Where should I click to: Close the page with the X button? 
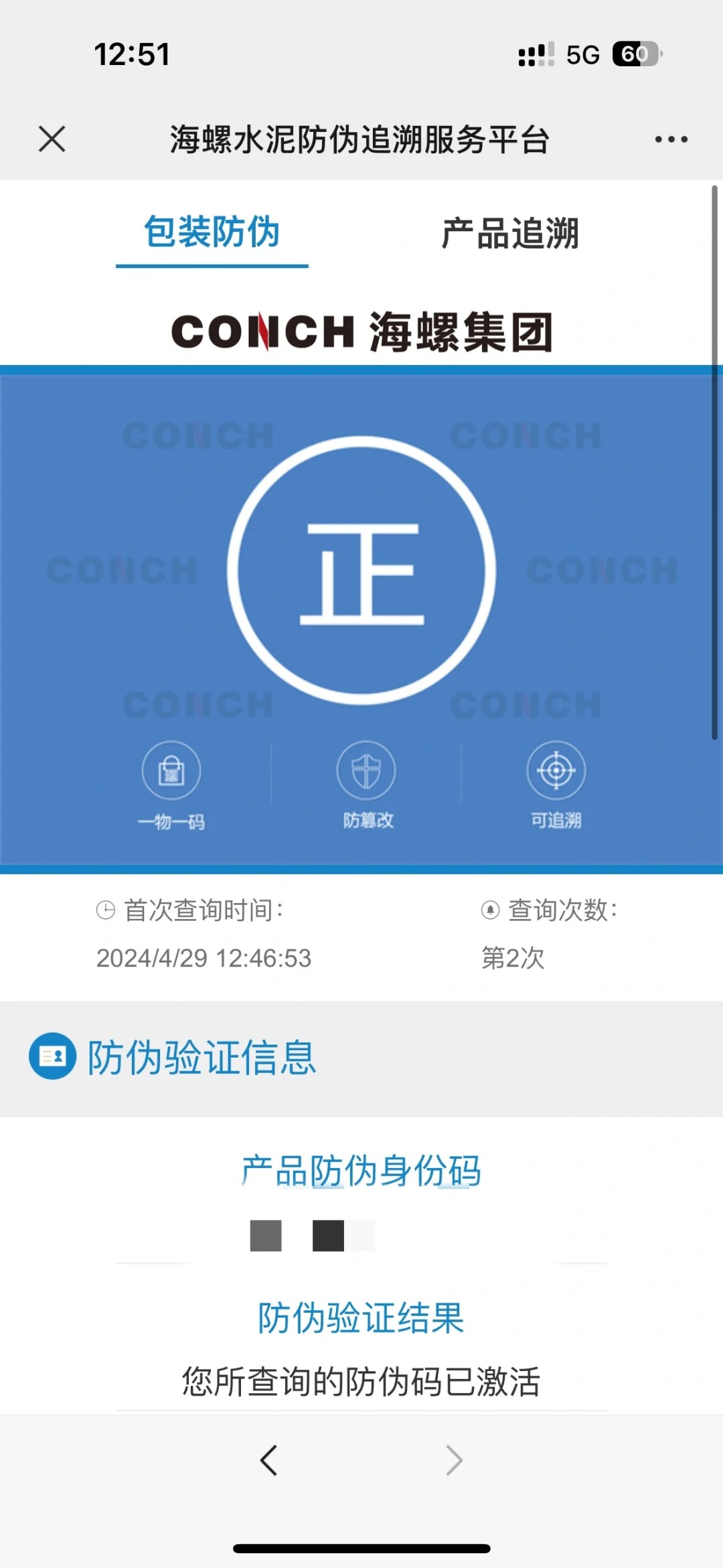[50, 139]
